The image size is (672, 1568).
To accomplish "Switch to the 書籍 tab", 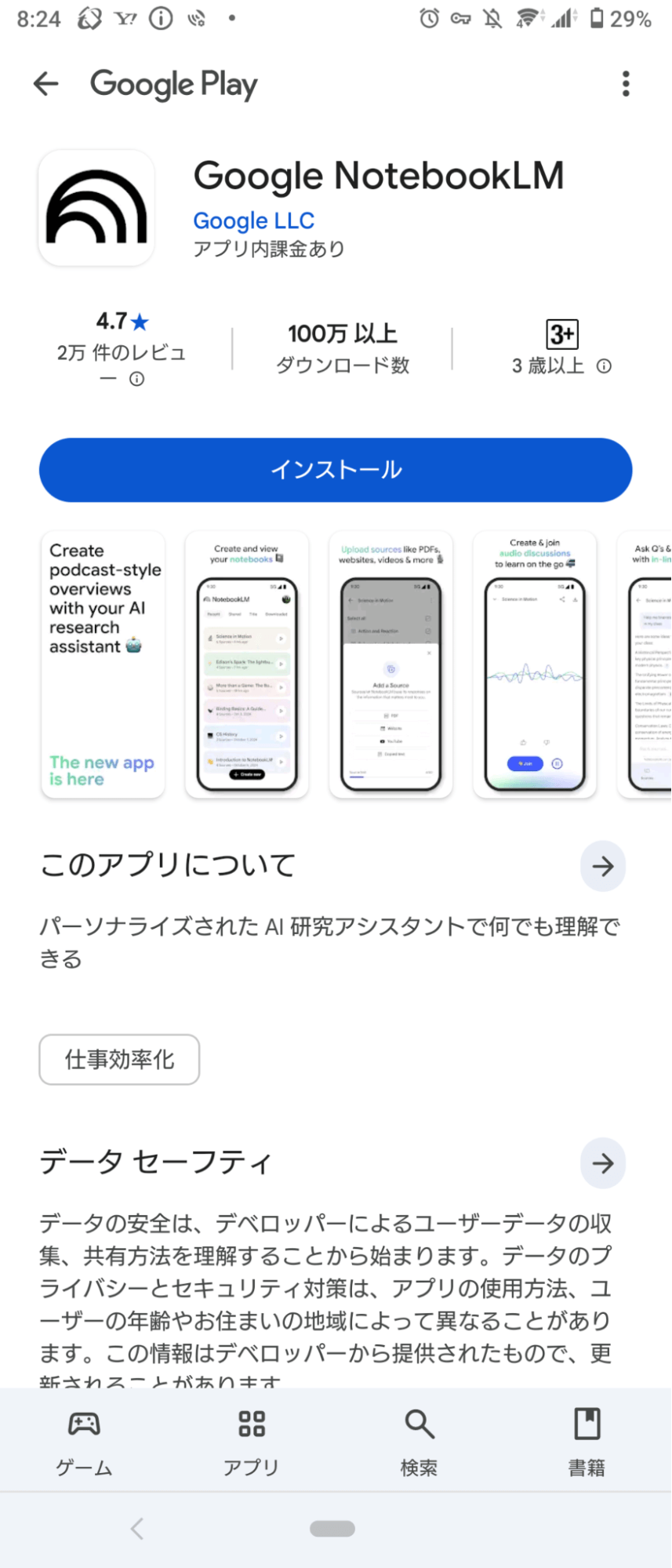I will point(587,1442).
